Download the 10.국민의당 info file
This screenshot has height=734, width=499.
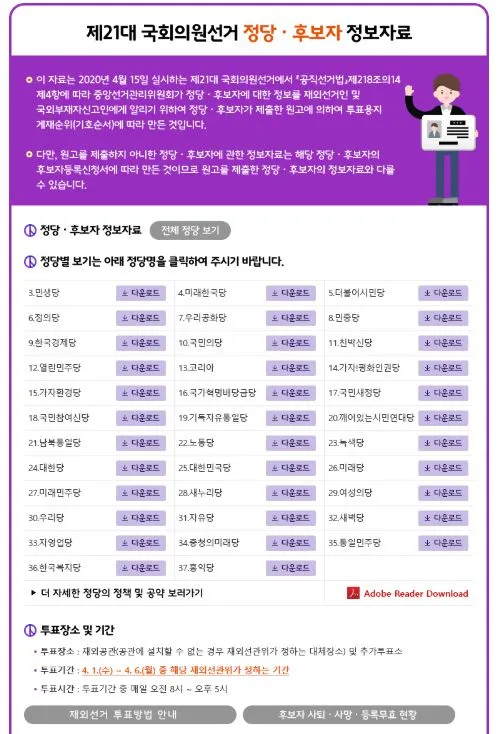pyautogui.click(x=291, y=343)
